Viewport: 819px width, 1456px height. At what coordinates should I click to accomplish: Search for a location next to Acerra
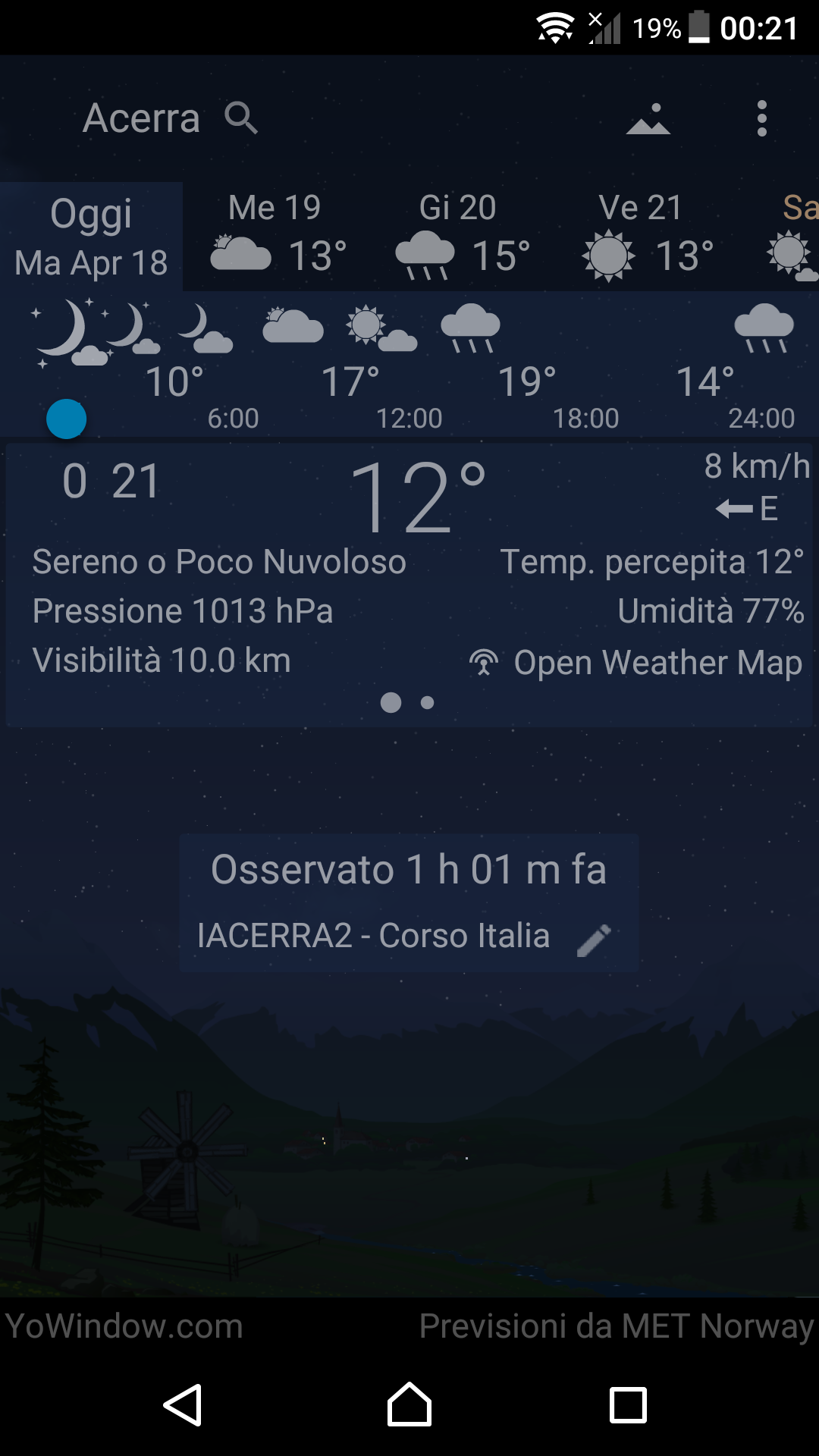coord(241,118)
